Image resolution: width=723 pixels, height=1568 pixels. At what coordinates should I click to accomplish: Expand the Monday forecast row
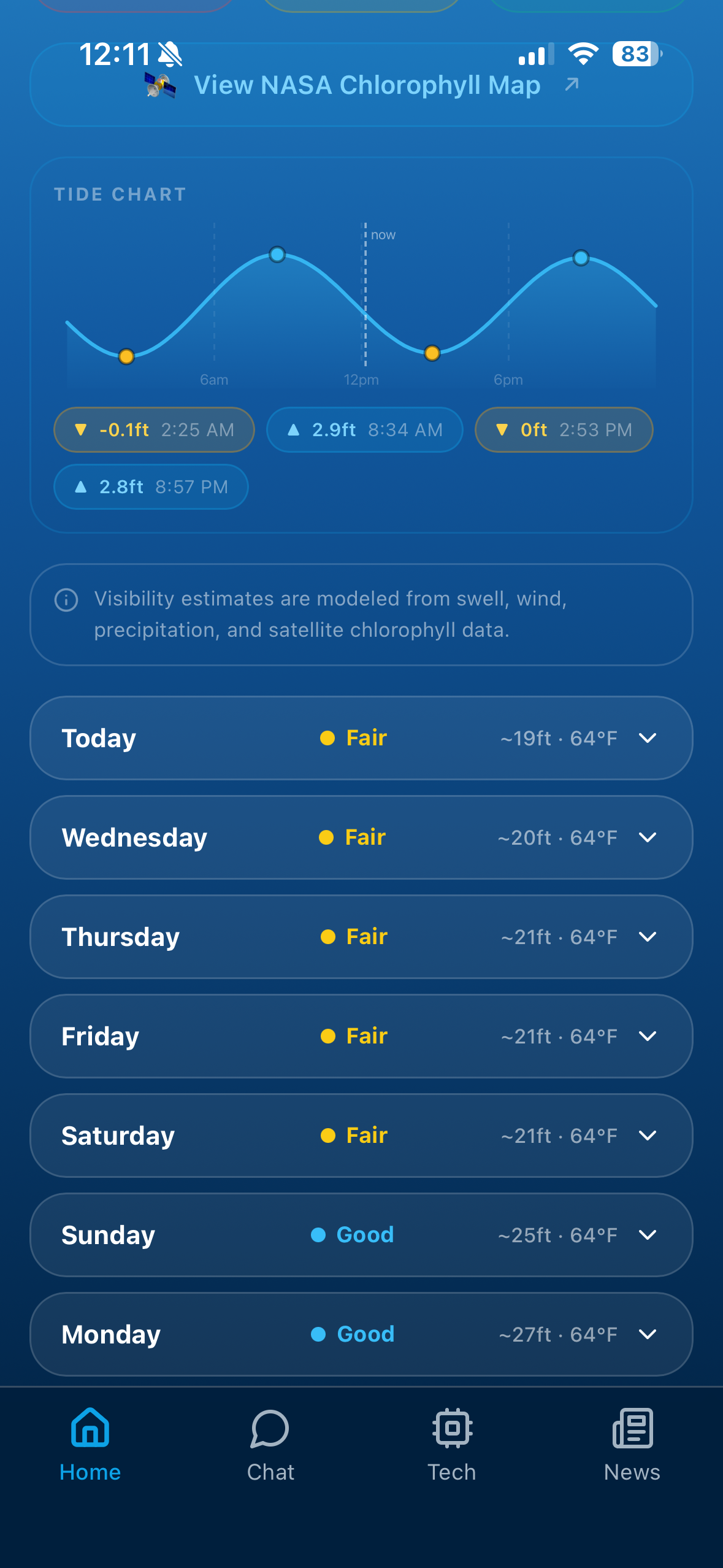point(361,1334)
